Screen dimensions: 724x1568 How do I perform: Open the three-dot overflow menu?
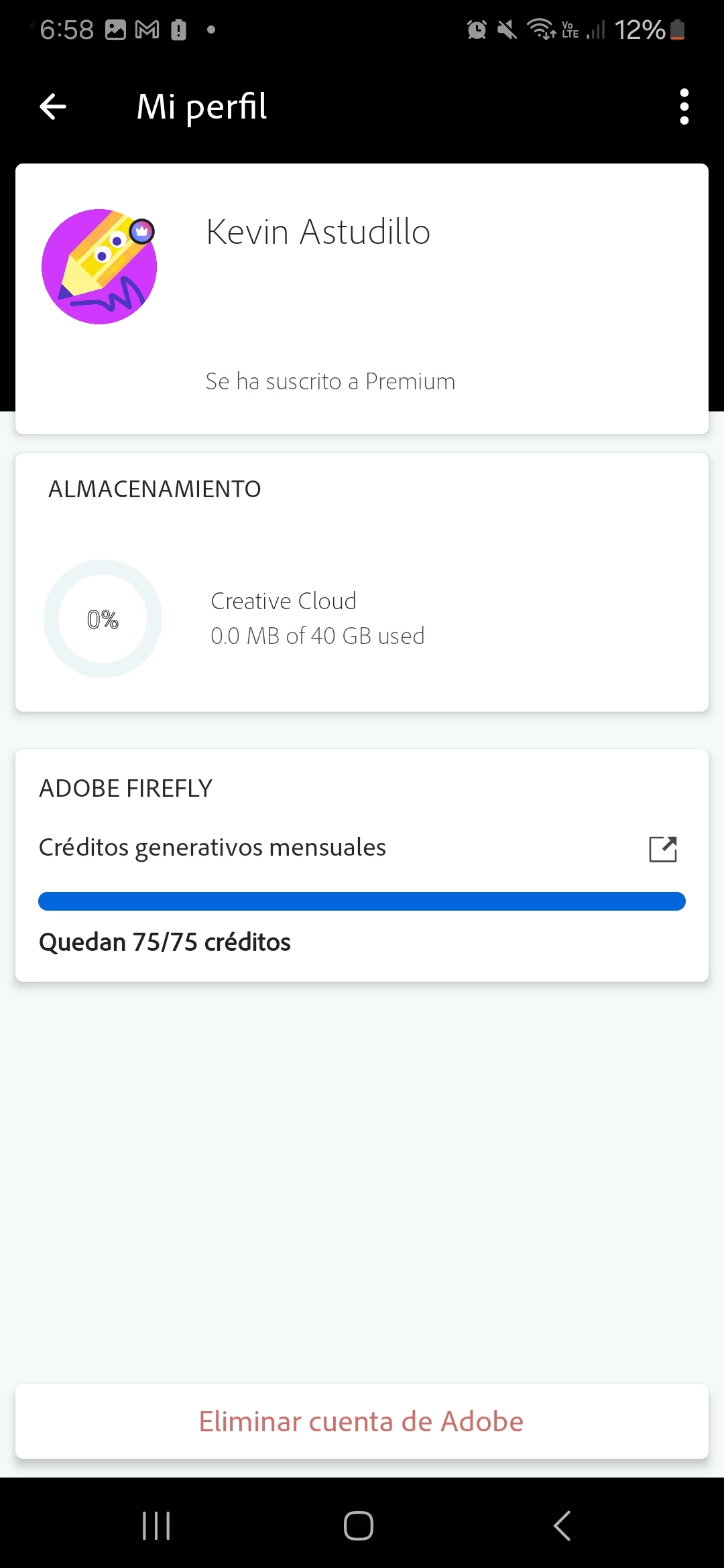click(x=684, y=107)
